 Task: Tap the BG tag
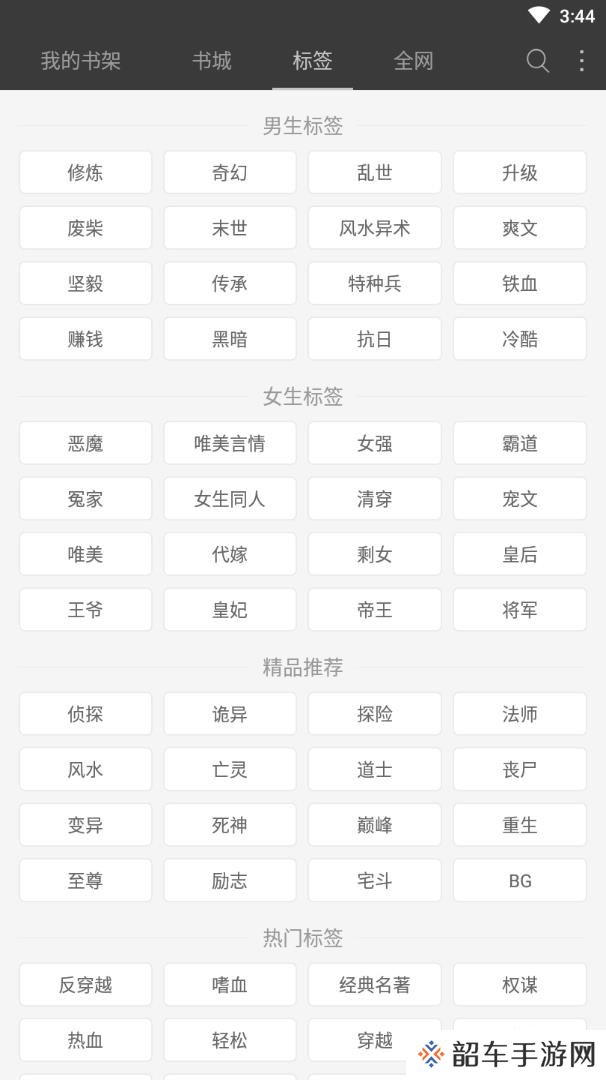pos(520,880)
